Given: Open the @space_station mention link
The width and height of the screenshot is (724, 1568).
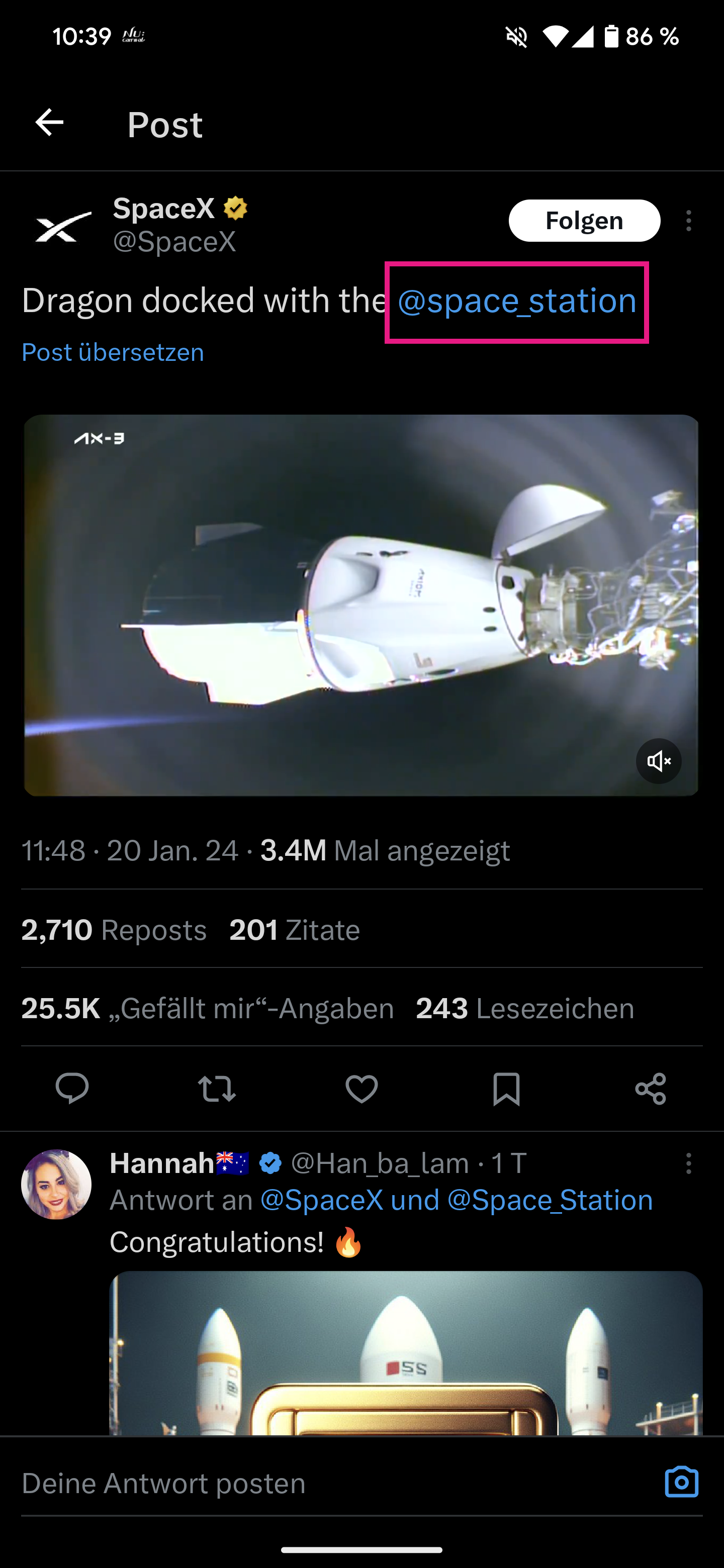Looking at the screenshot, I should point(516,302).
